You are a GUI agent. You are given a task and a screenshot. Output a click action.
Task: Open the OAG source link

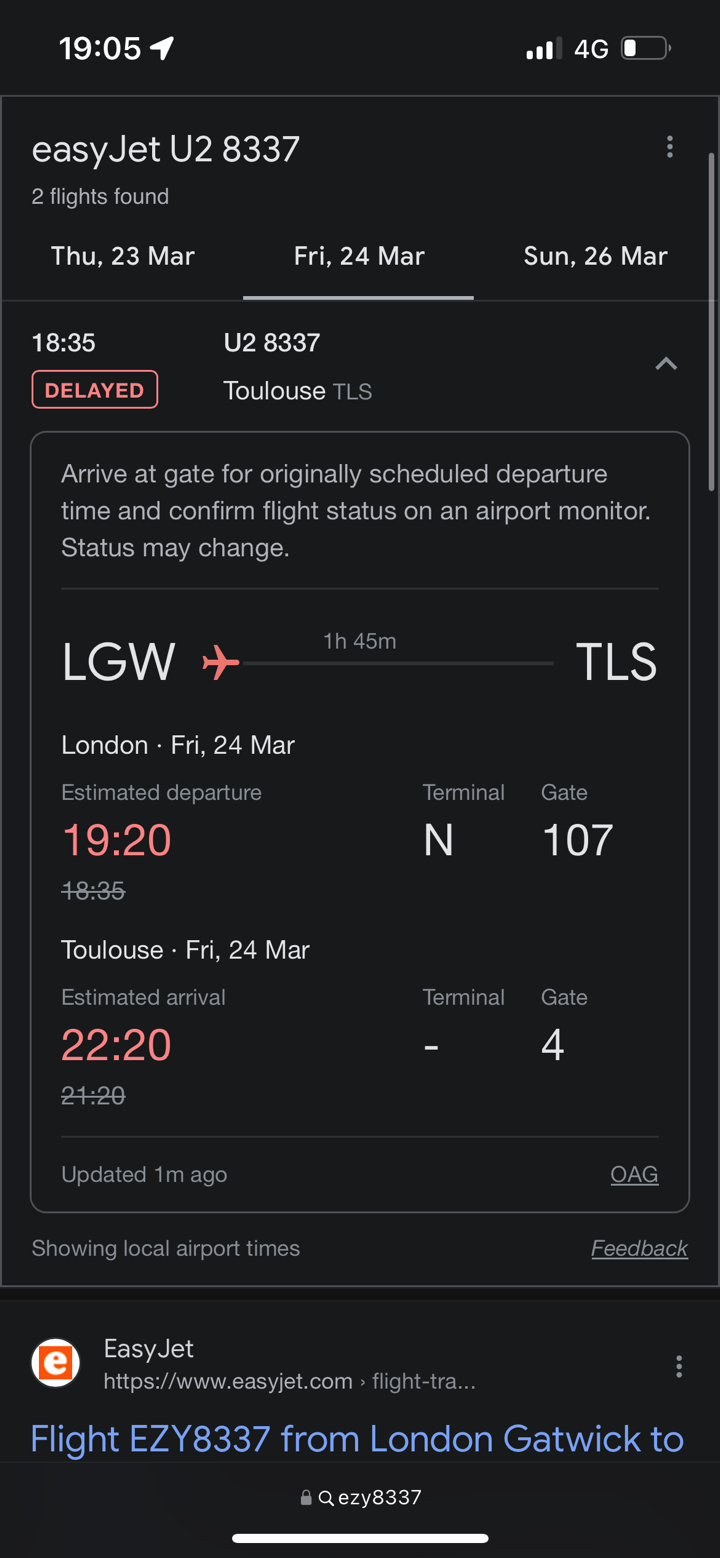(634, 1174)
